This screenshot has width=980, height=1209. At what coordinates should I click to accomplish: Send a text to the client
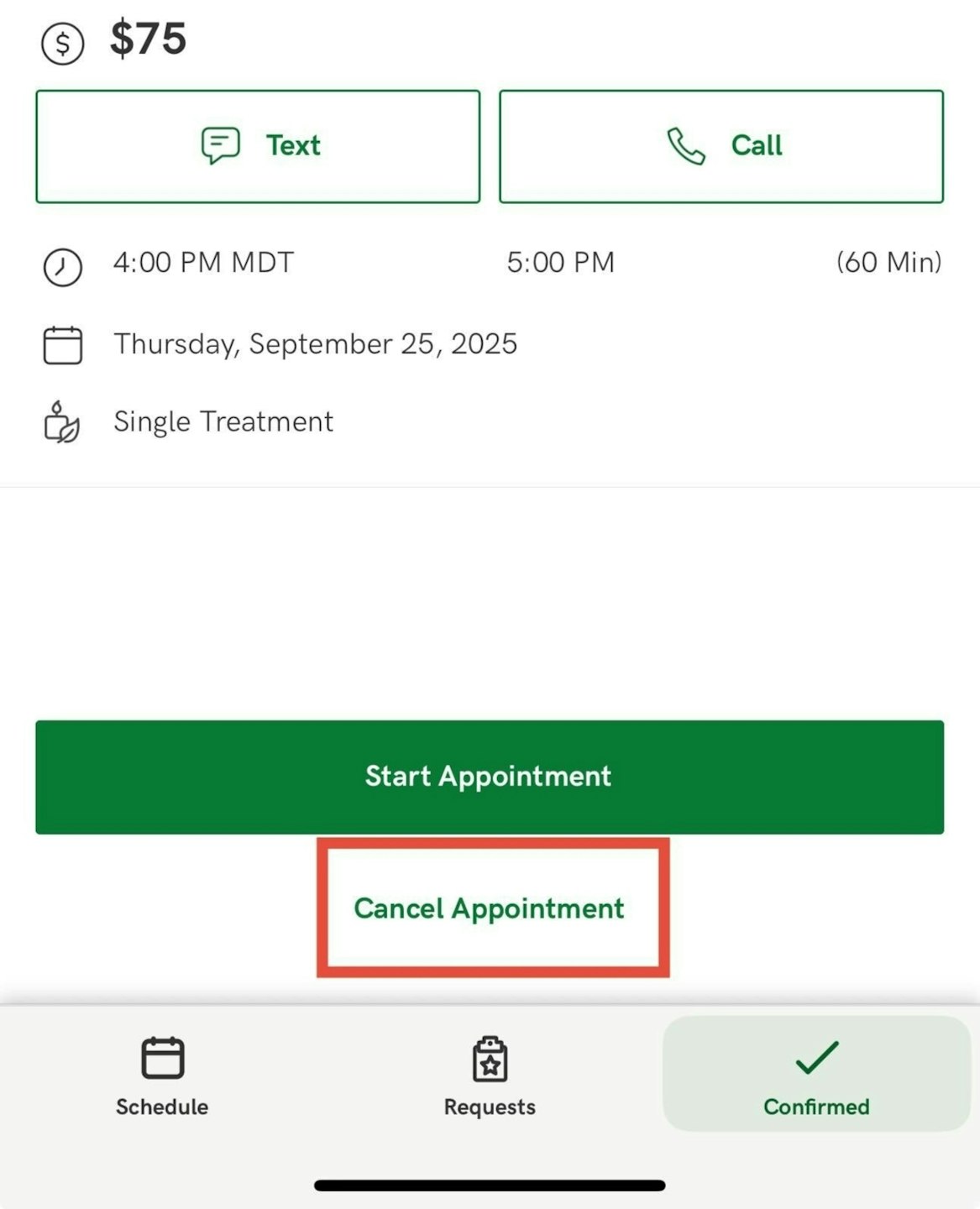258,146
